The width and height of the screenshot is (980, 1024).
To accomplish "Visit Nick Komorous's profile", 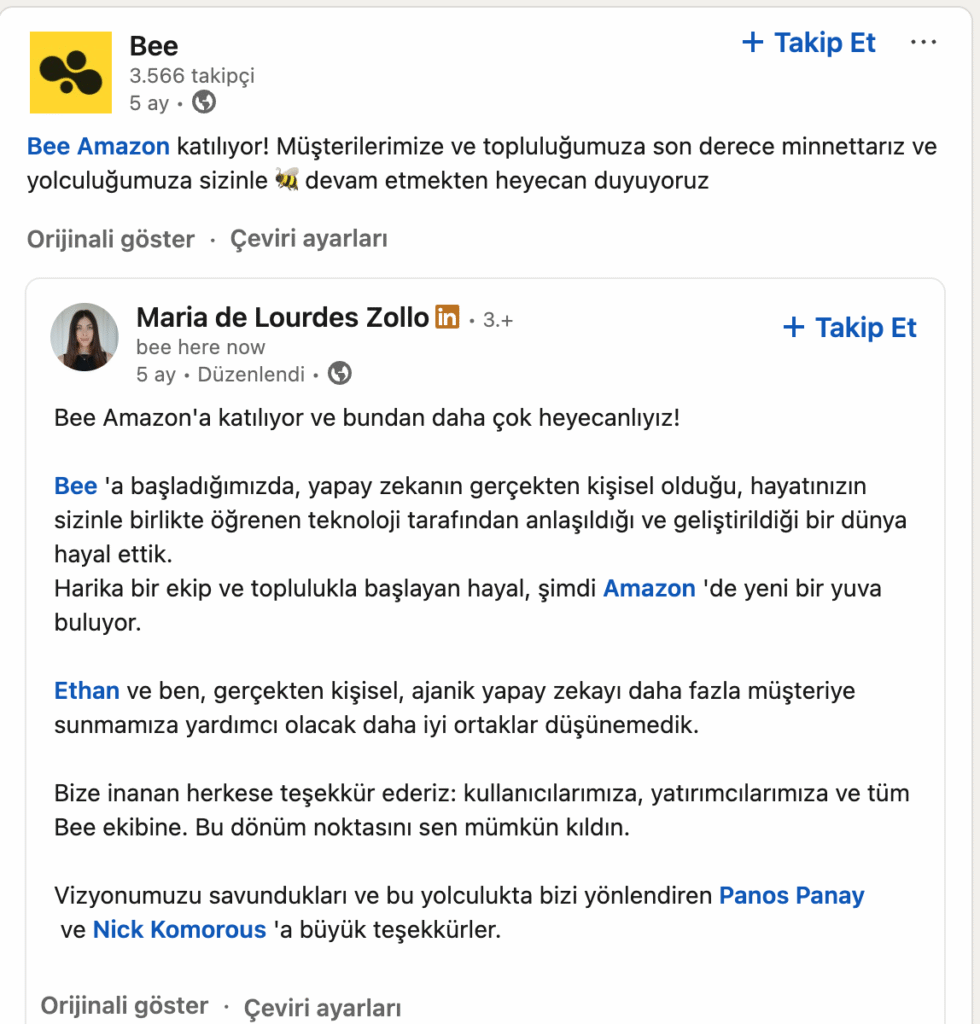I will point(179,930).
